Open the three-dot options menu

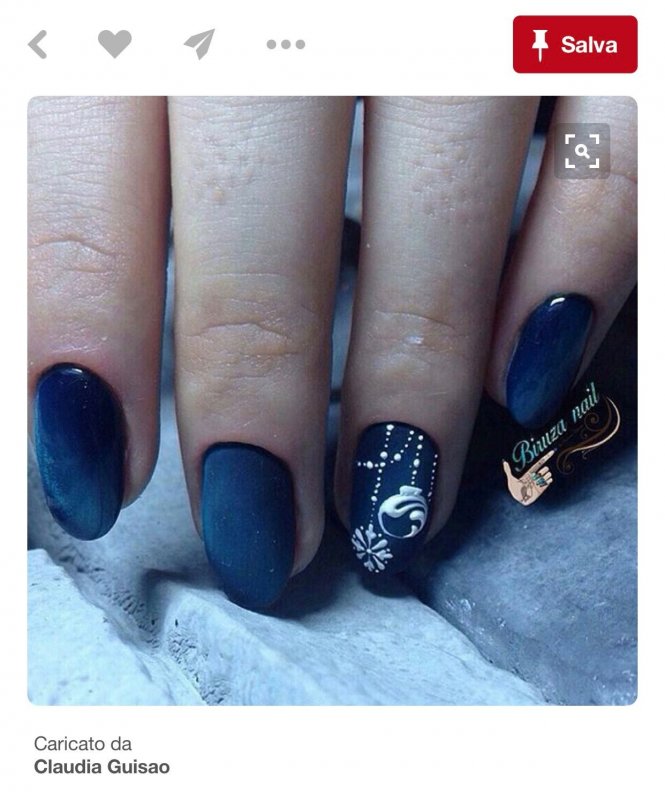click(285, 44)
